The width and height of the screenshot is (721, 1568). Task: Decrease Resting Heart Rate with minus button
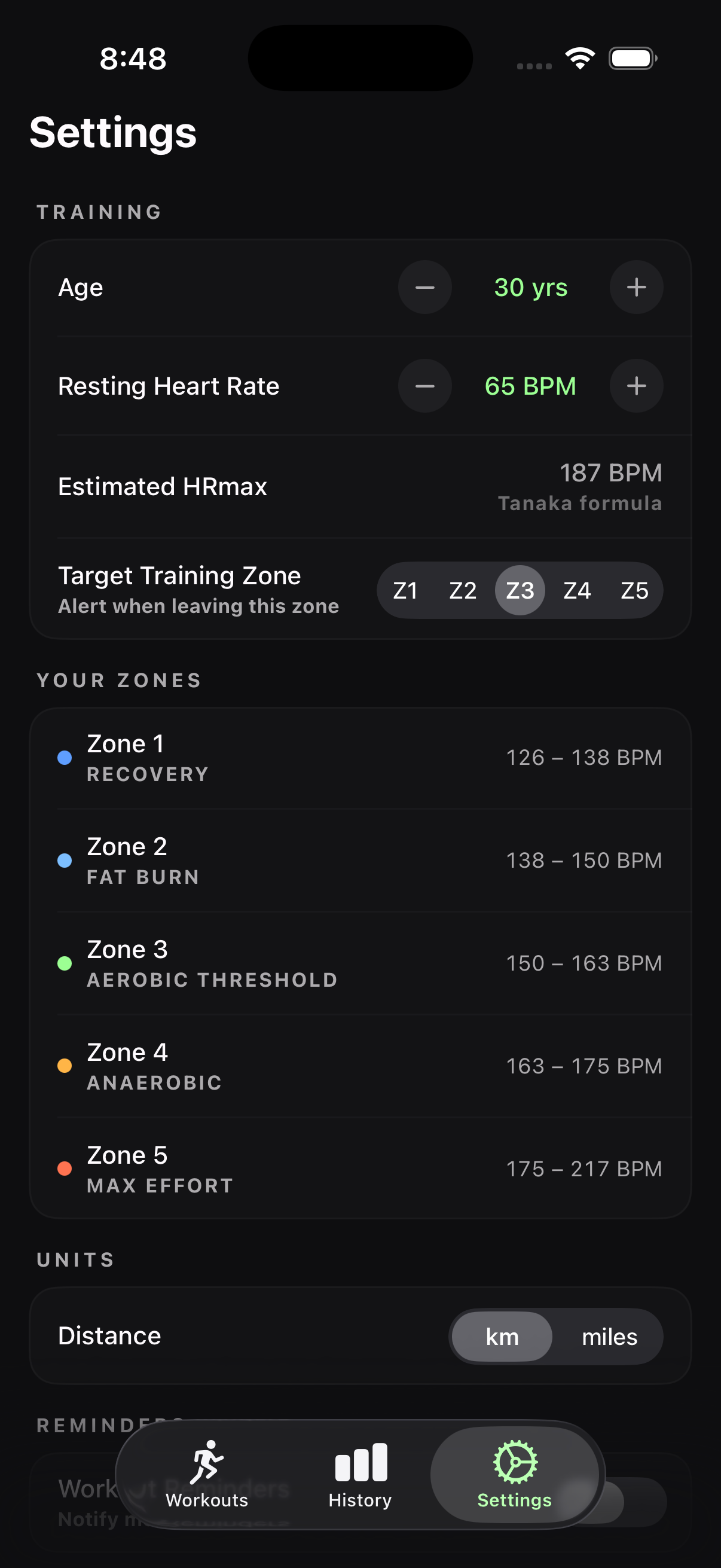click(x=424, y=385)
